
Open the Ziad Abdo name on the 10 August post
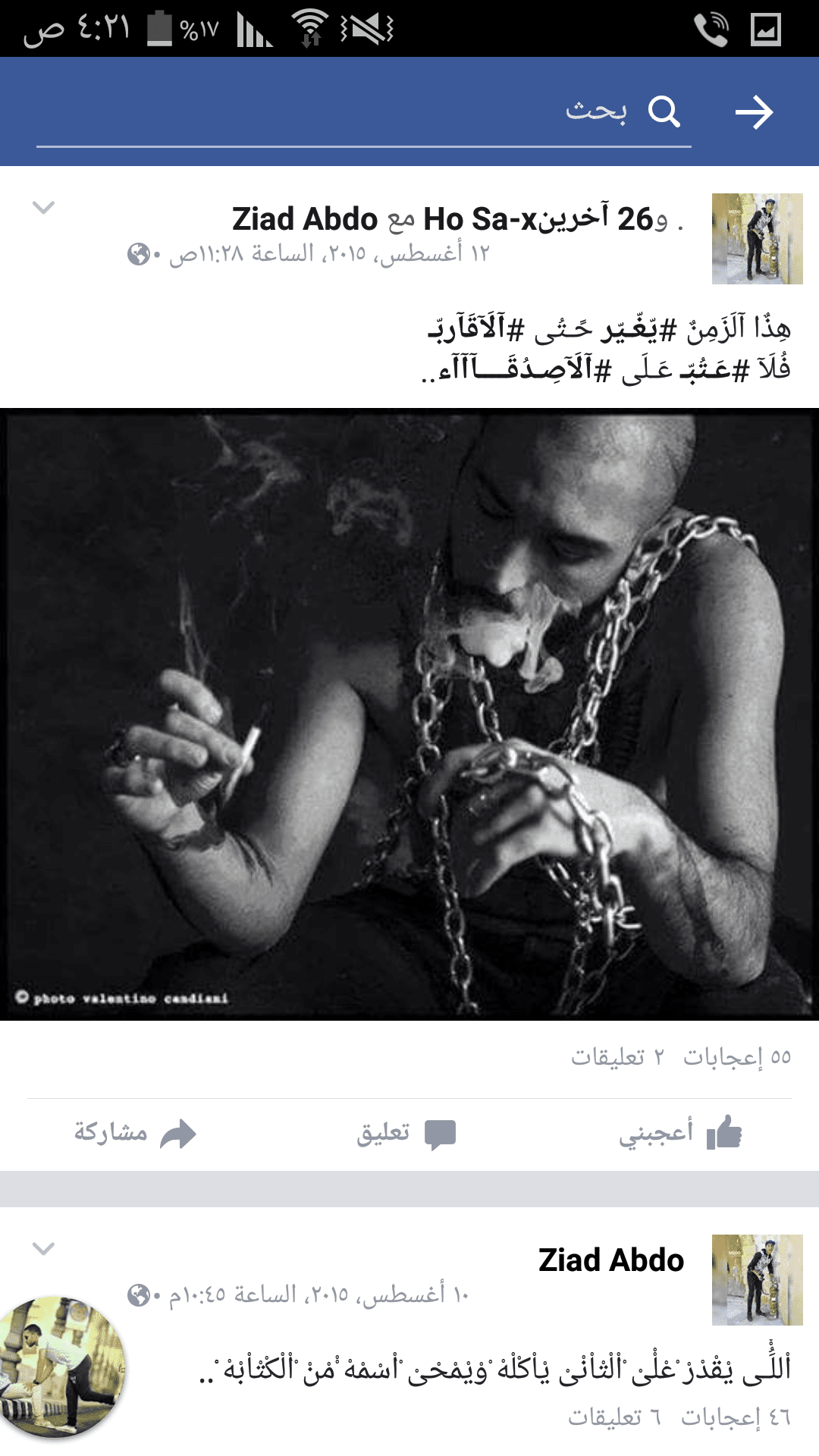611,1260
